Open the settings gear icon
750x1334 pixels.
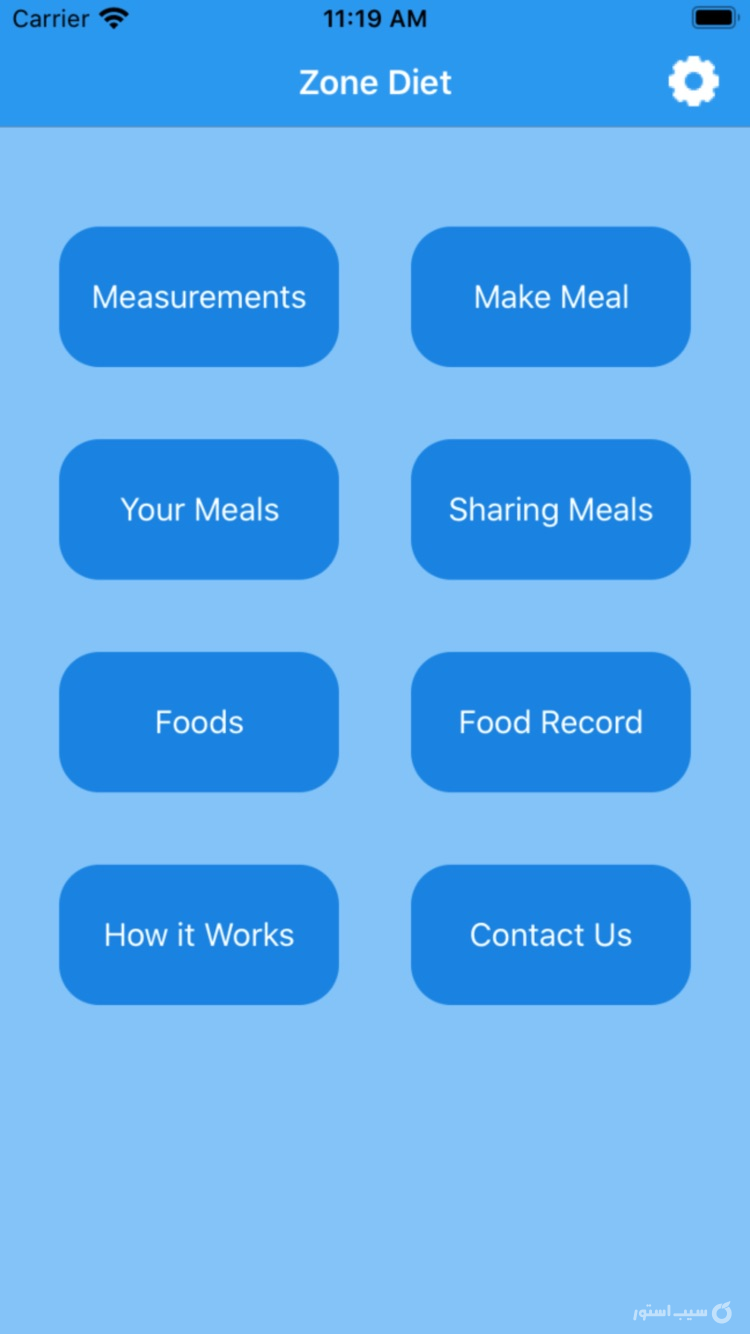point(693,81)
